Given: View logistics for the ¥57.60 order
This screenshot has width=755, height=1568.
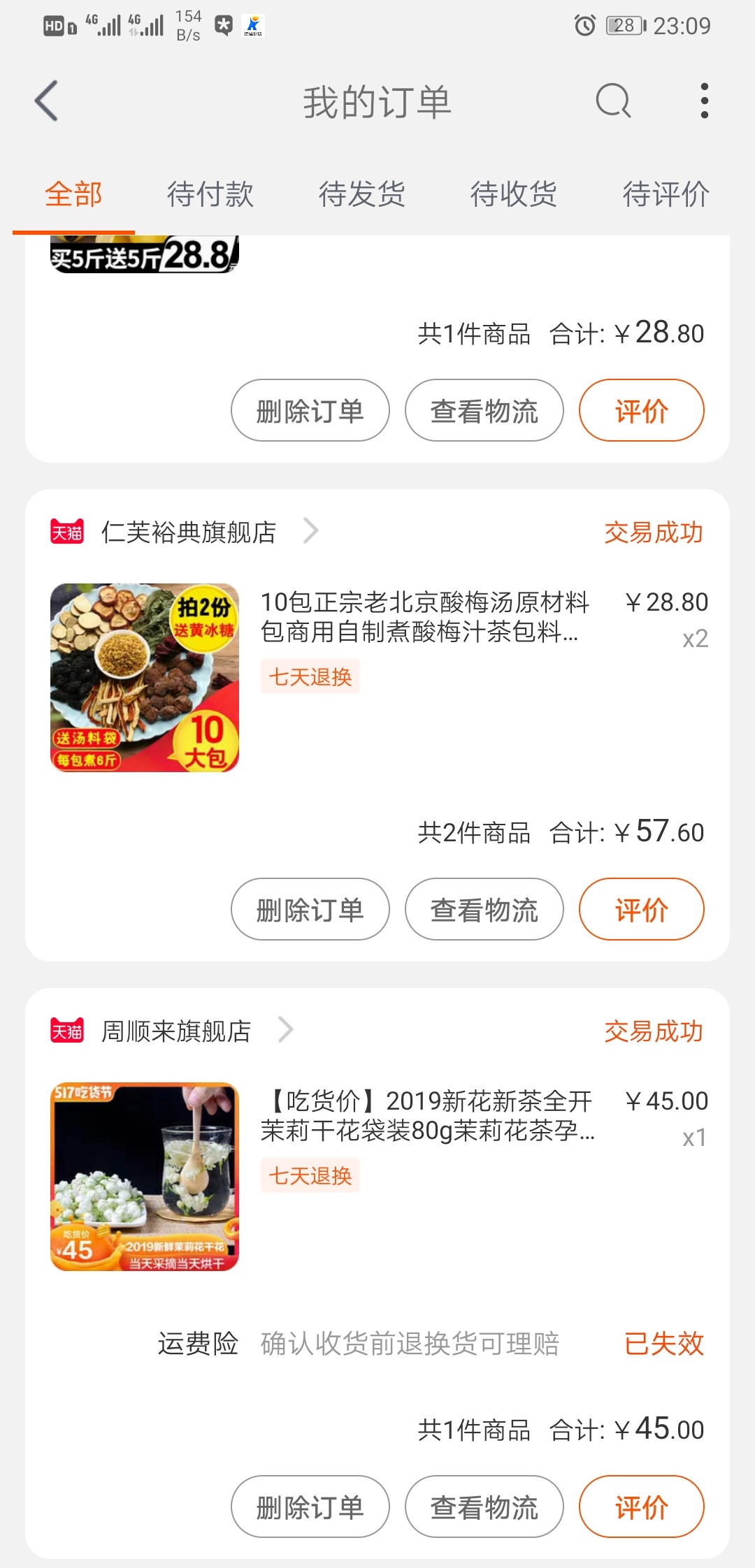Looking at the screenshot, I should (484, 909).
